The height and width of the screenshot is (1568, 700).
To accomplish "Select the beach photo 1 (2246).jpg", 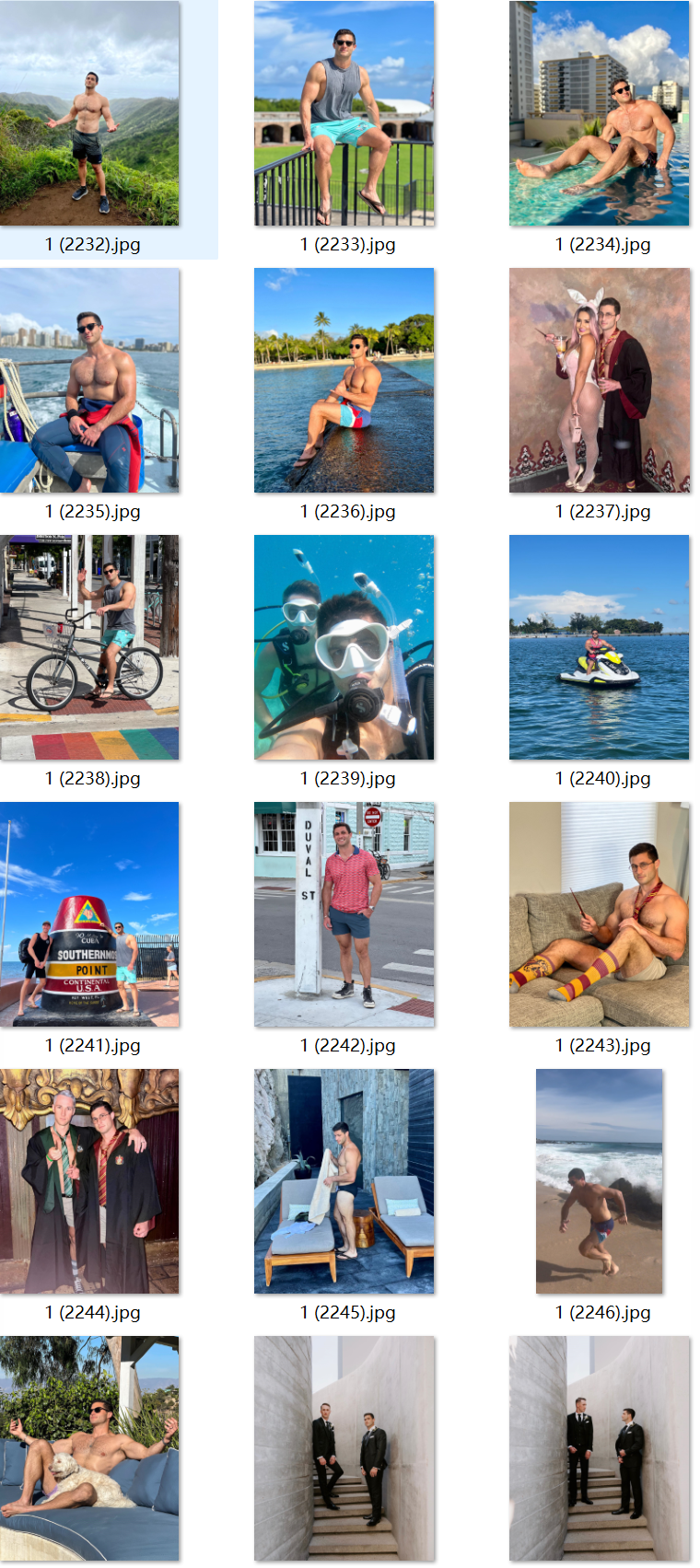I will pyautogui.click(x=599, y=1181).
